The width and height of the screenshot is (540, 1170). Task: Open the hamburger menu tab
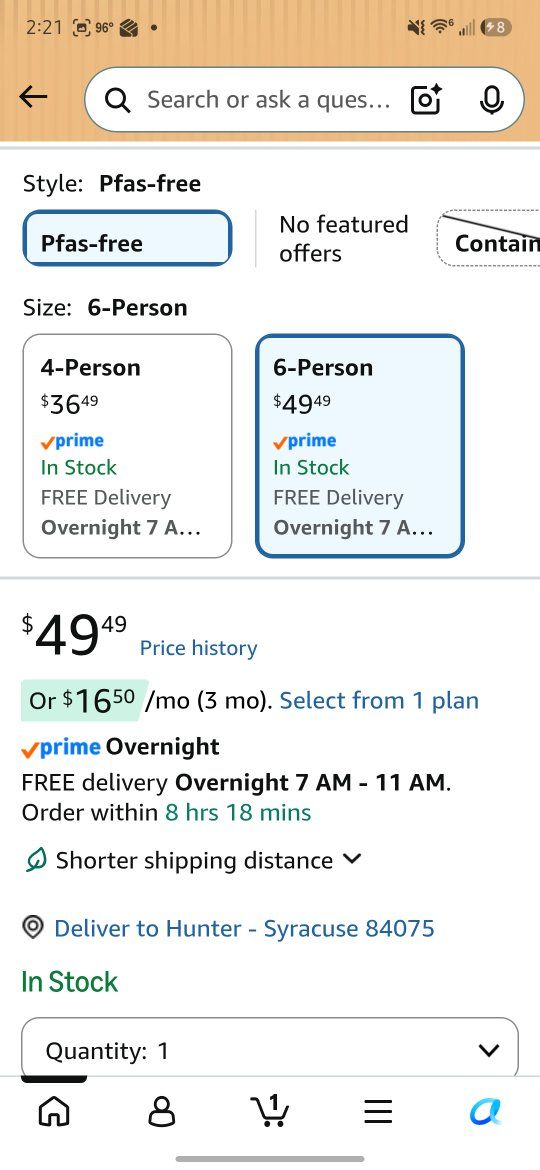(378, 1111)
